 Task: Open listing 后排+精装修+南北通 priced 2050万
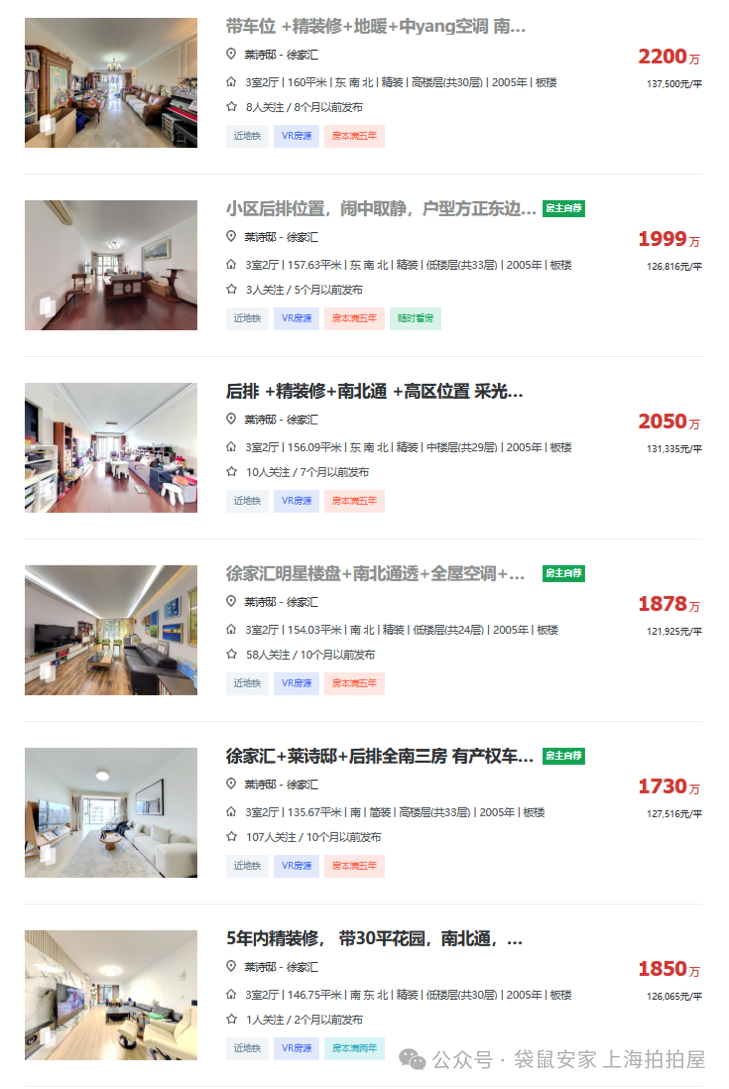click(x=374, y=391)
